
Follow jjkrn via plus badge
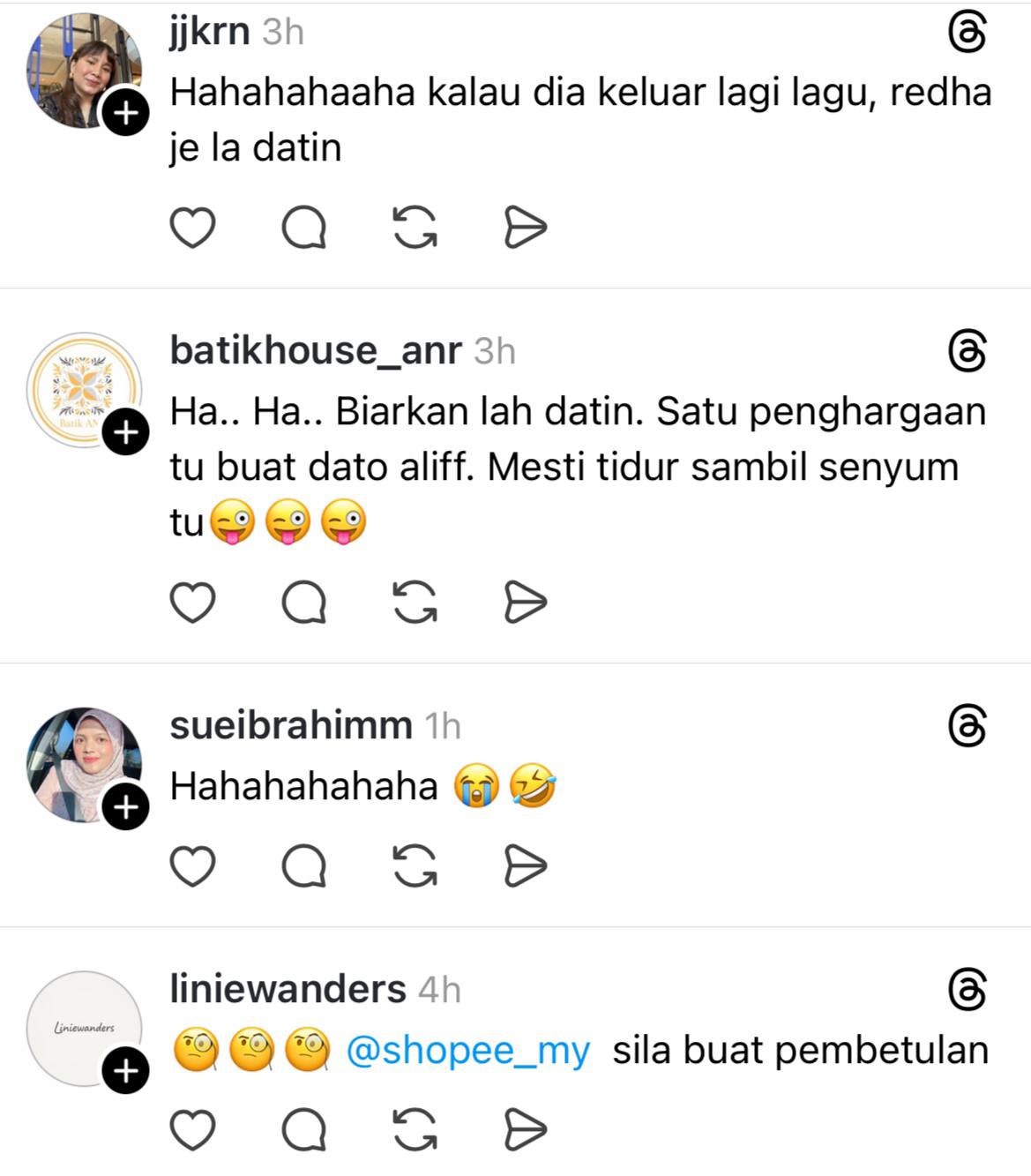click(x=126, y=113)
